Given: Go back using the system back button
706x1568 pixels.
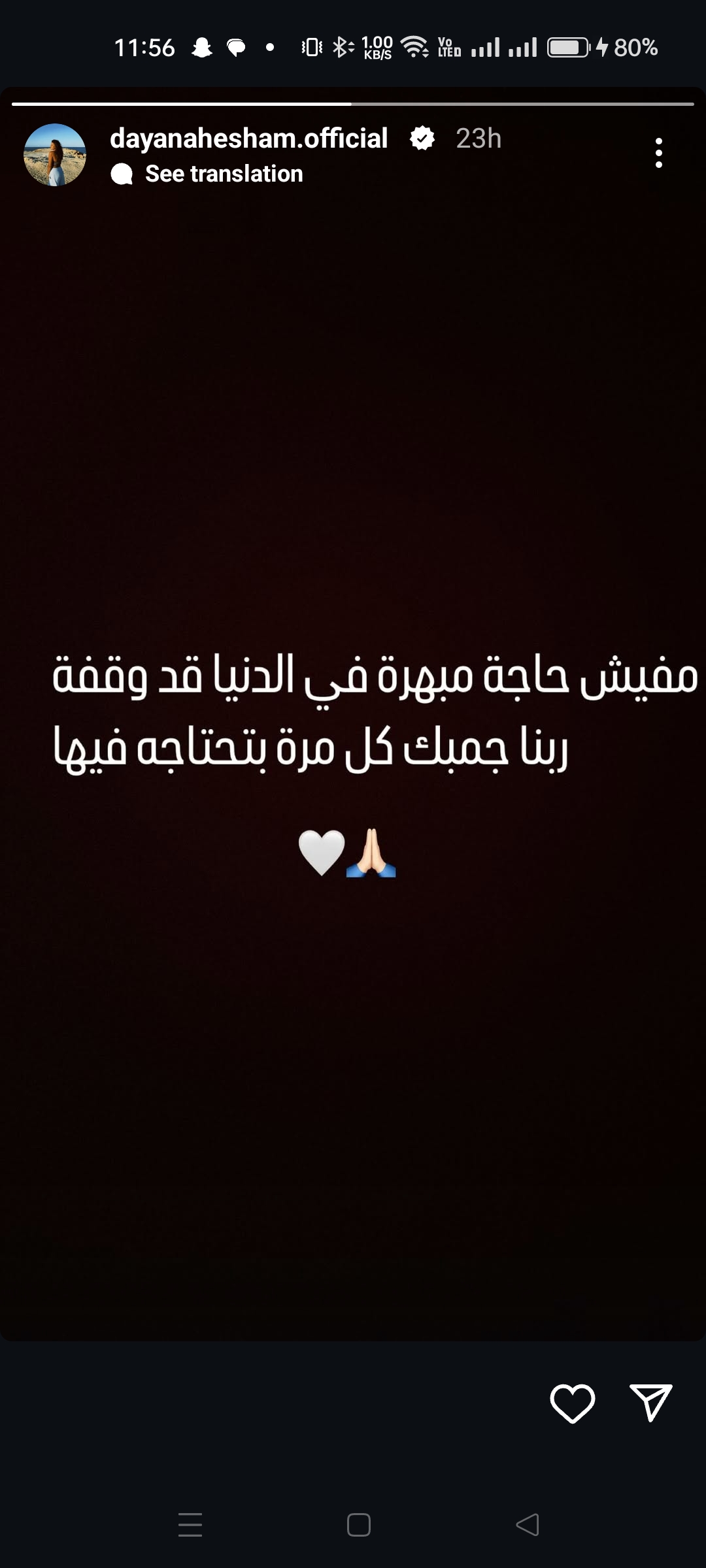Looking at the screenshot, I should [x=528, y=1525].
